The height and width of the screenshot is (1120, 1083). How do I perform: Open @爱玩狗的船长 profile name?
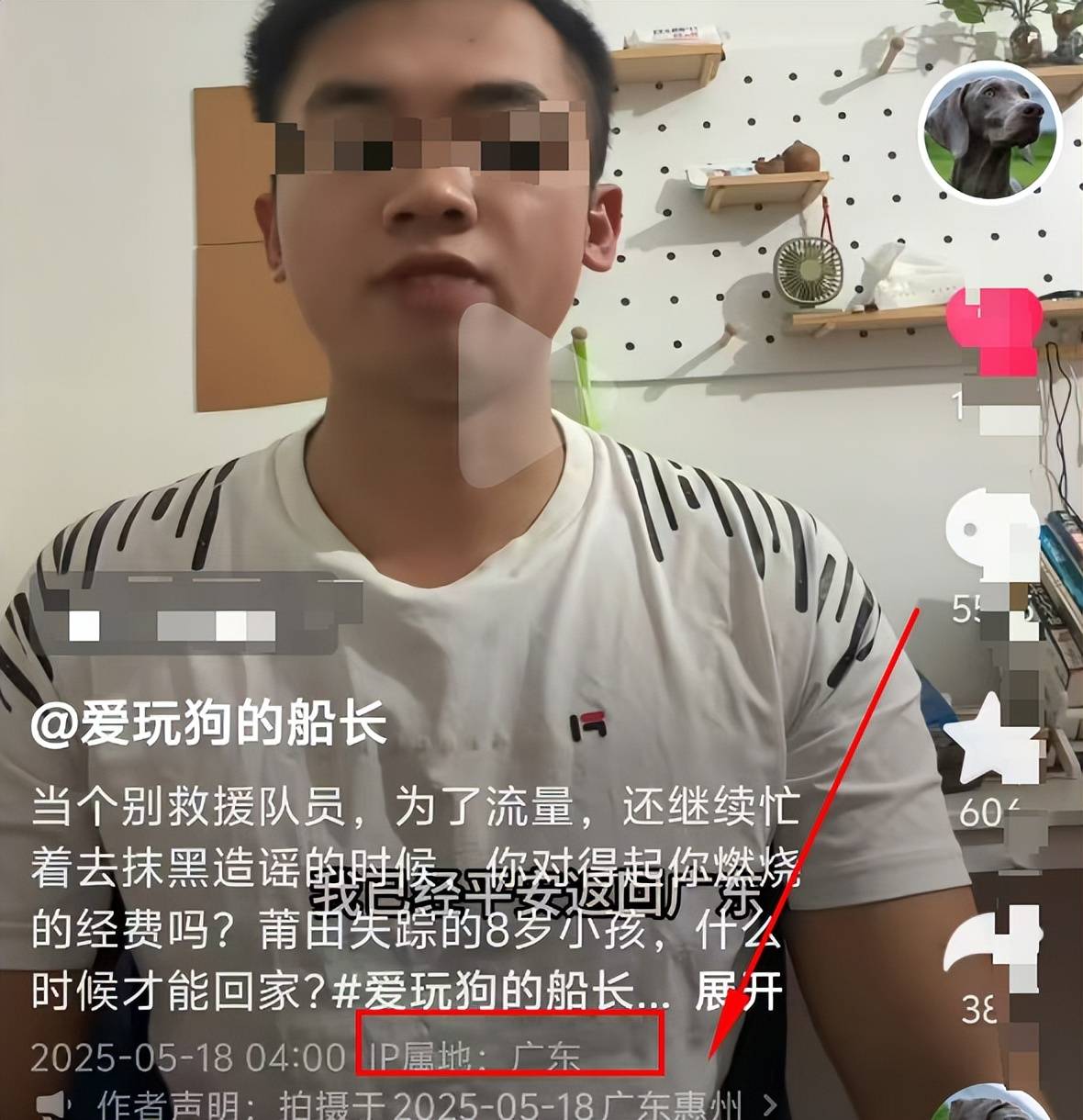click(209, 725)
